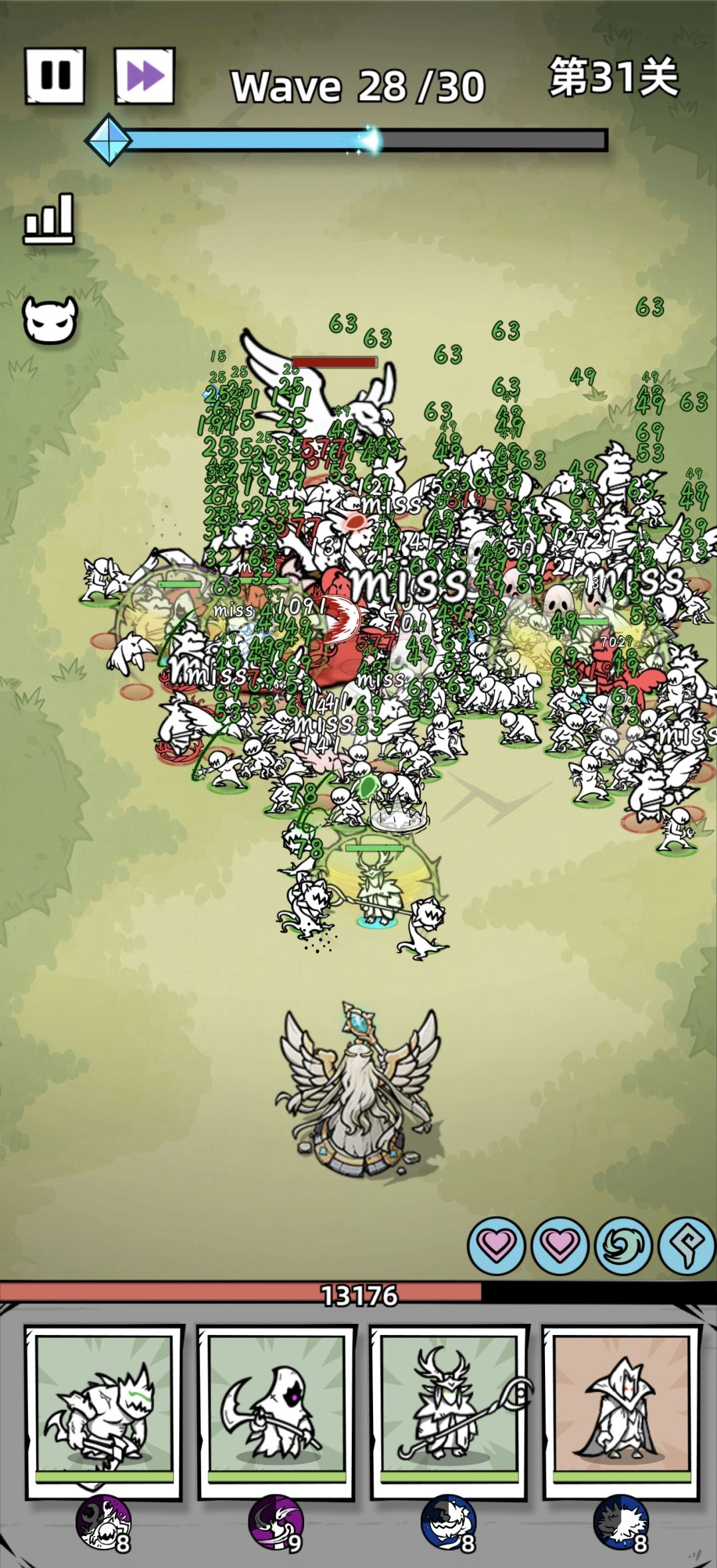Activate the second pink heart skill
Viewport: 717px width, 1568px height.
click(x=560, y=1246)
